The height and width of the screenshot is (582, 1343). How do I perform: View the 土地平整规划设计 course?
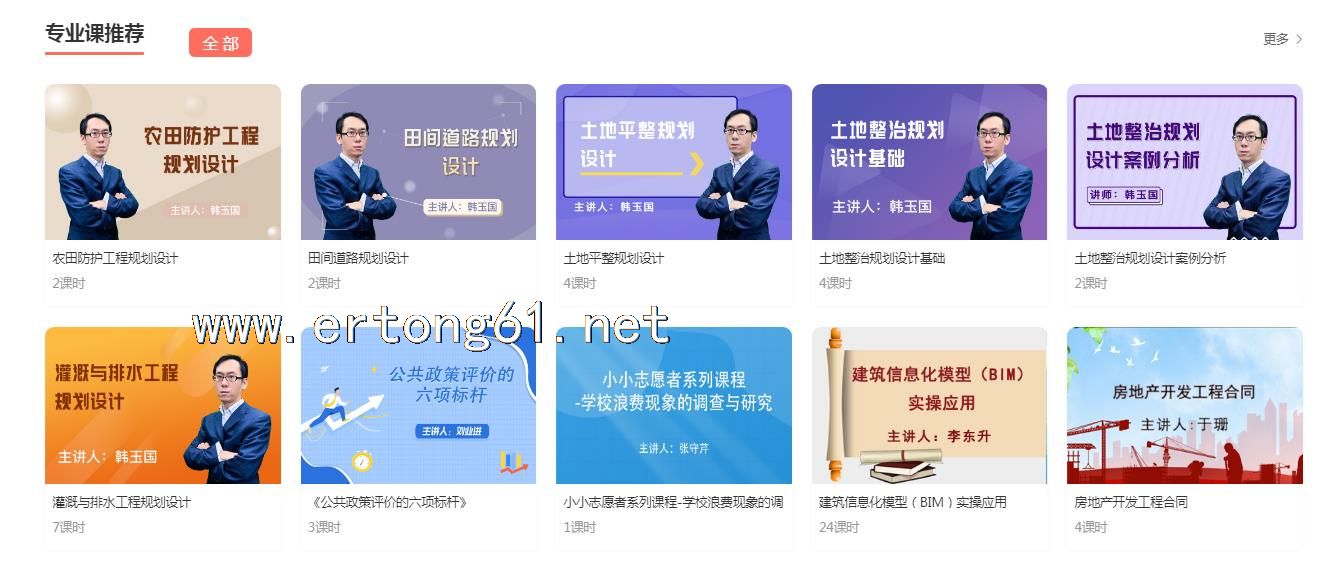click(673, 163)
